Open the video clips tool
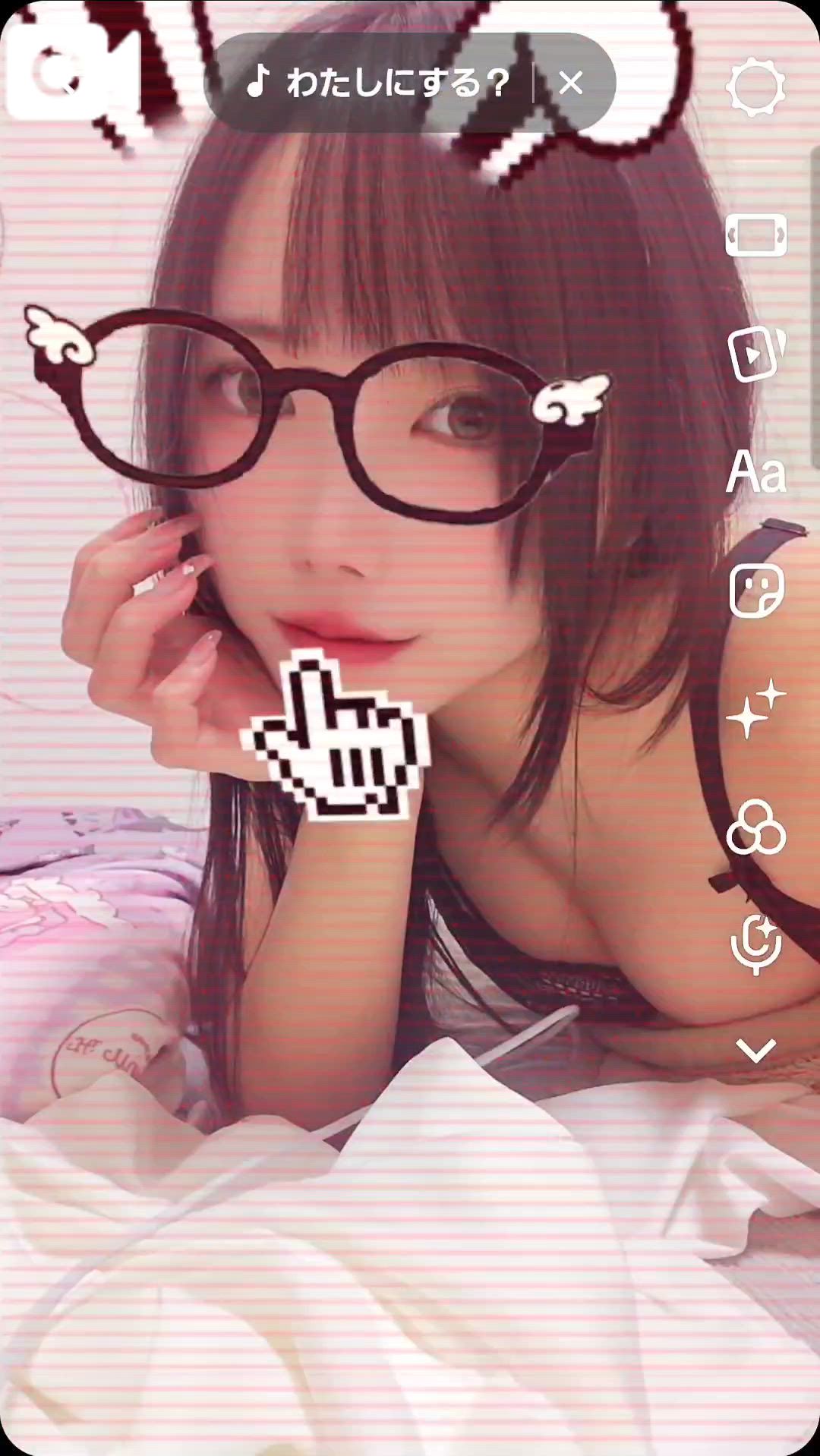Image resolution: width=820 pixels, height=1456 pixels. 755,354
